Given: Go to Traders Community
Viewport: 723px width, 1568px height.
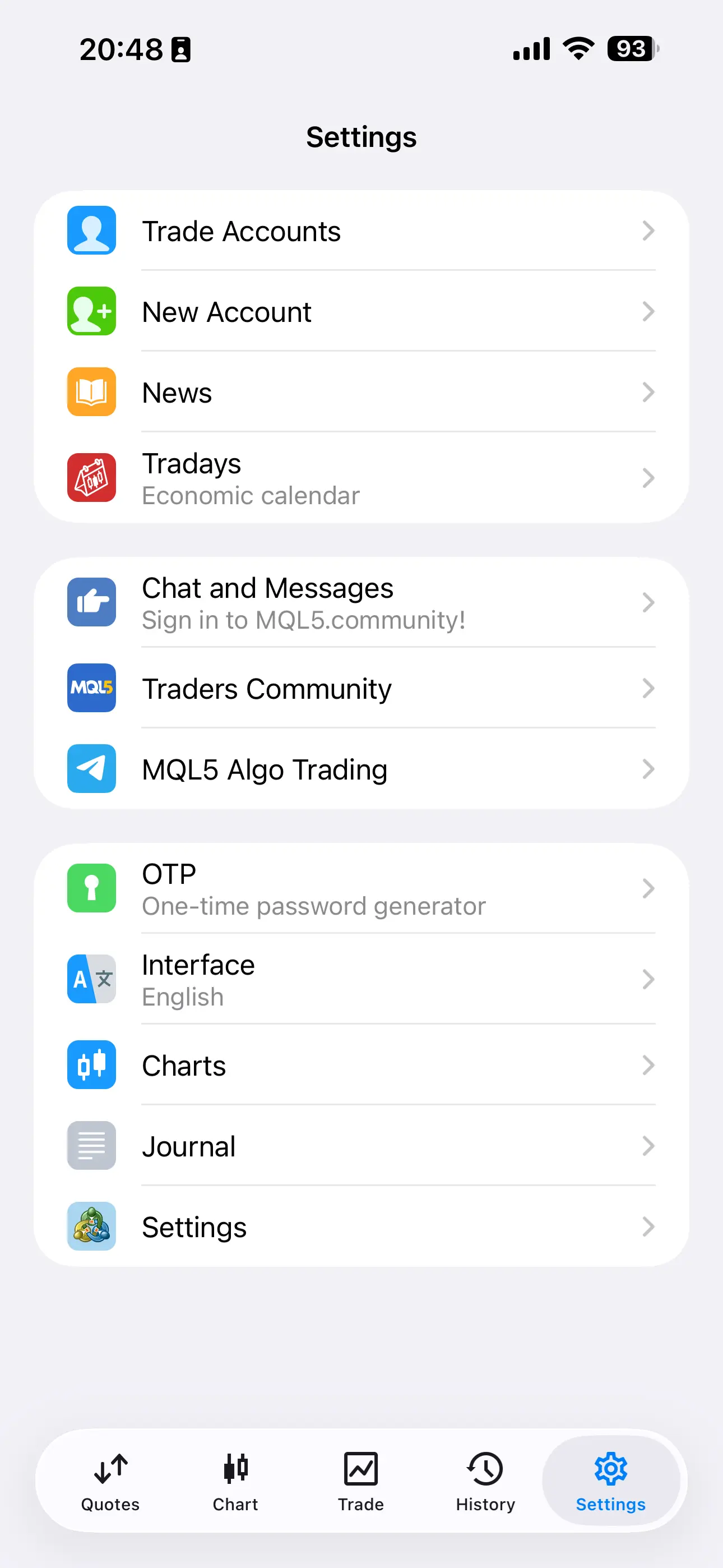Looking at the screenshot, I should (361, 689).
